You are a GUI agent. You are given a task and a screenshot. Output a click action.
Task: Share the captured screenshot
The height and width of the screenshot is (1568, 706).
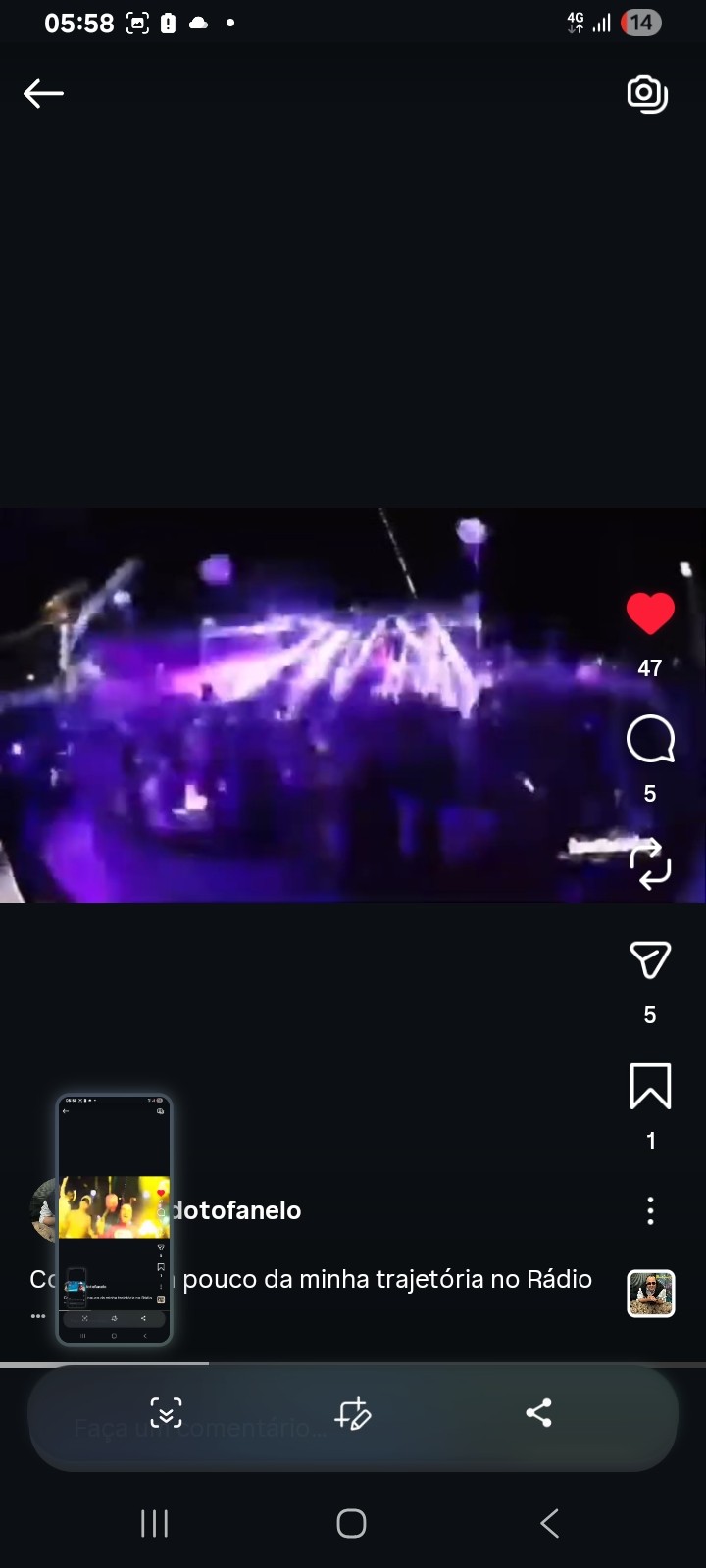[538, 1413]
